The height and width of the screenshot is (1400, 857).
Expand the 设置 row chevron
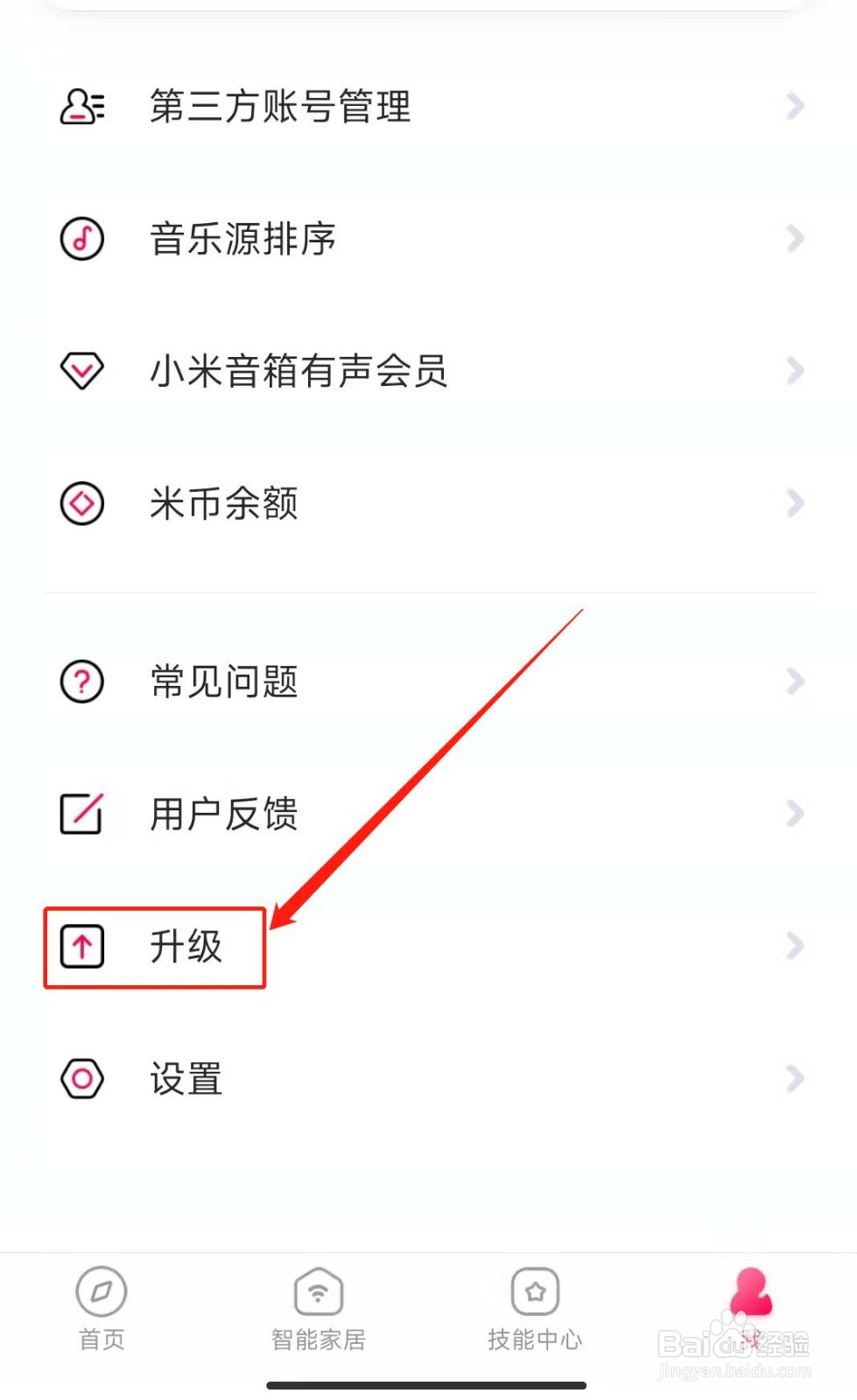(795, 1079)
